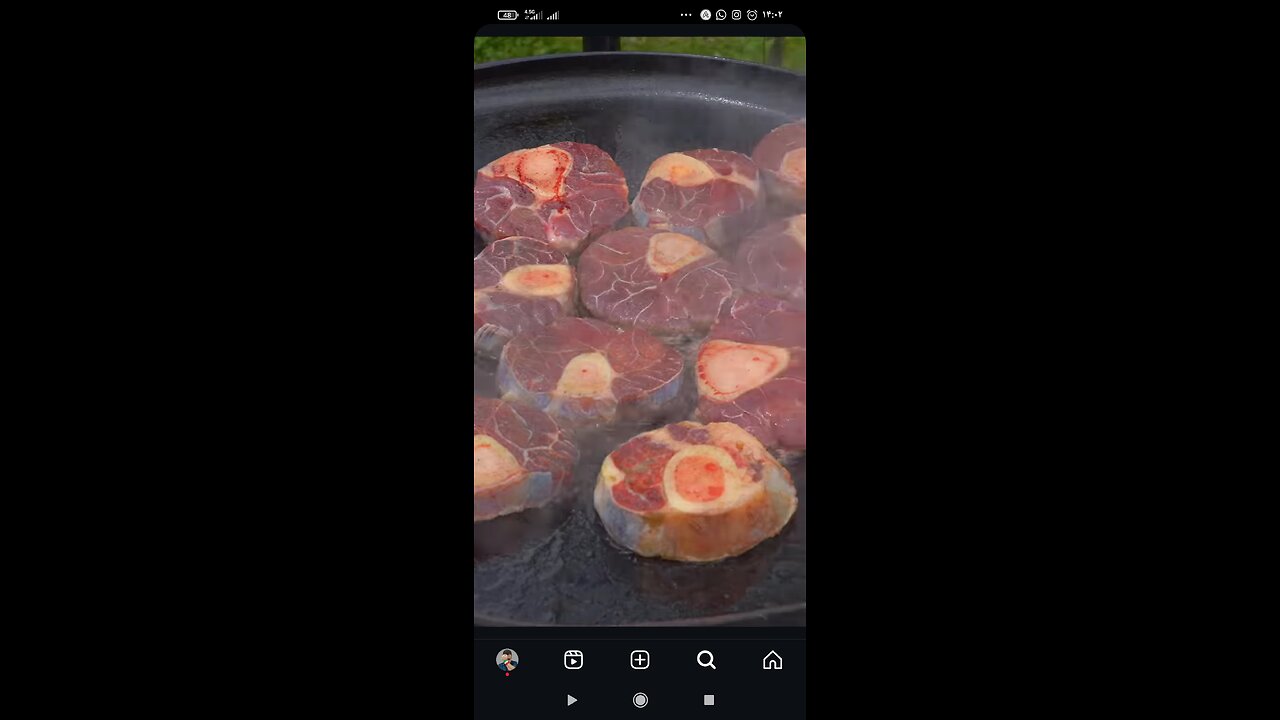Open the search tab

pyautogui.click(x=706, y=660)
